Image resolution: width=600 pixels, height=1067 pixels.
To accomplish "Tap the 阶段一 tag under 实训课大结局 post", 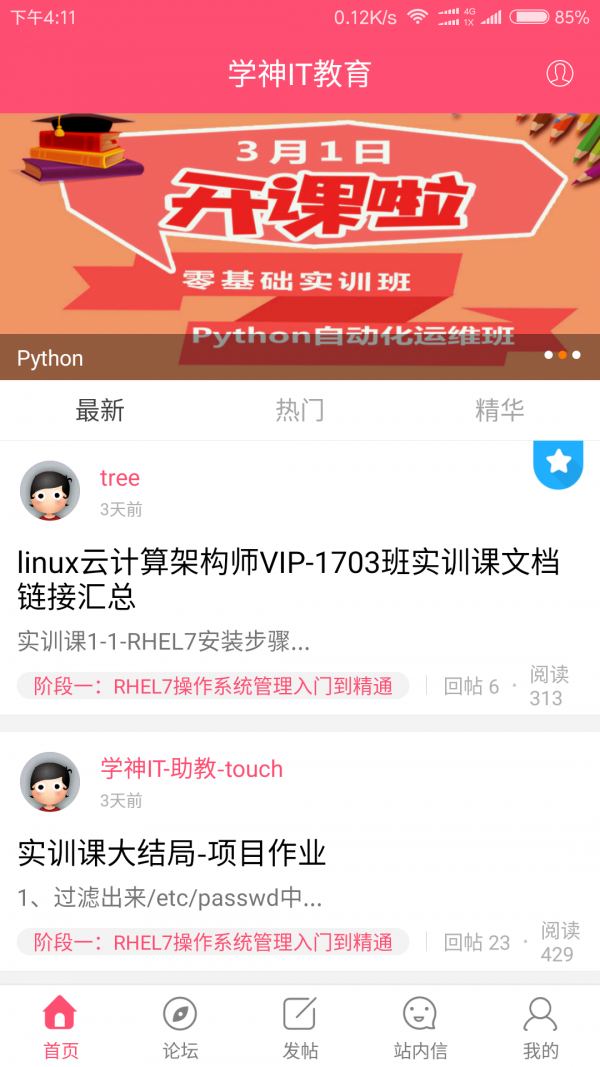I will click(x=213, y=942).
